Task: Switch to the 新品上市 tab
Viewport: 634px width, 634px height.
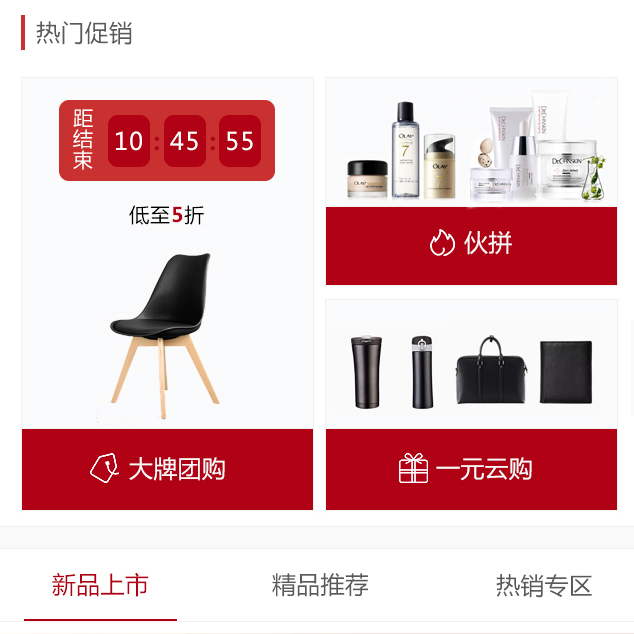Action: click(100, 586)
